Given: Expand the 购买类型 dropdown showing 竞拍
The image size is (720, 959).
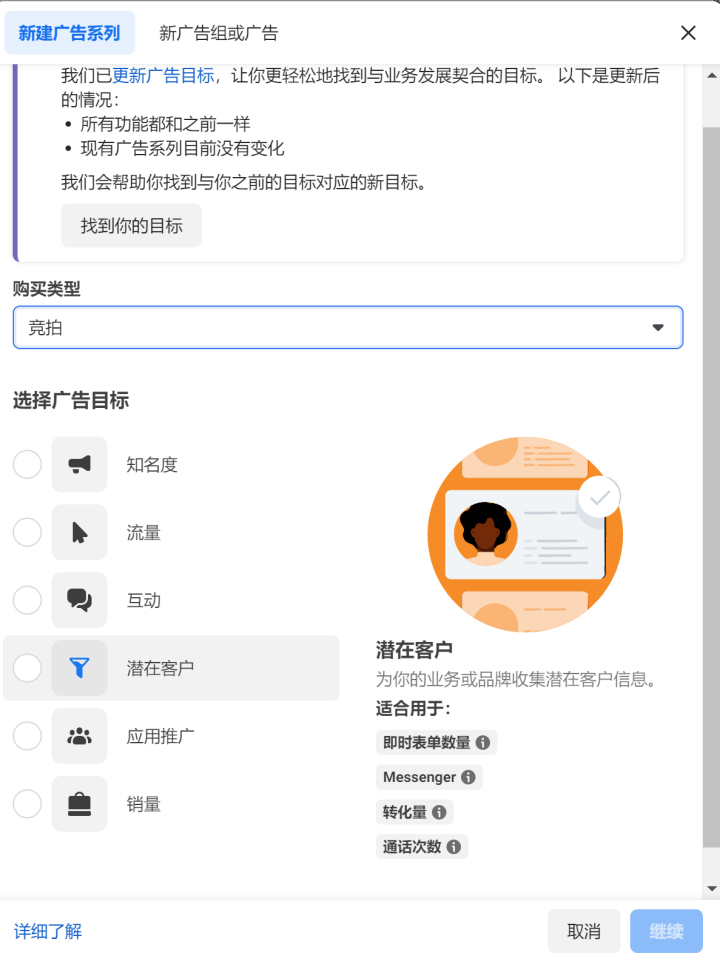Looking at the screenshot, I should pos(347,327).
